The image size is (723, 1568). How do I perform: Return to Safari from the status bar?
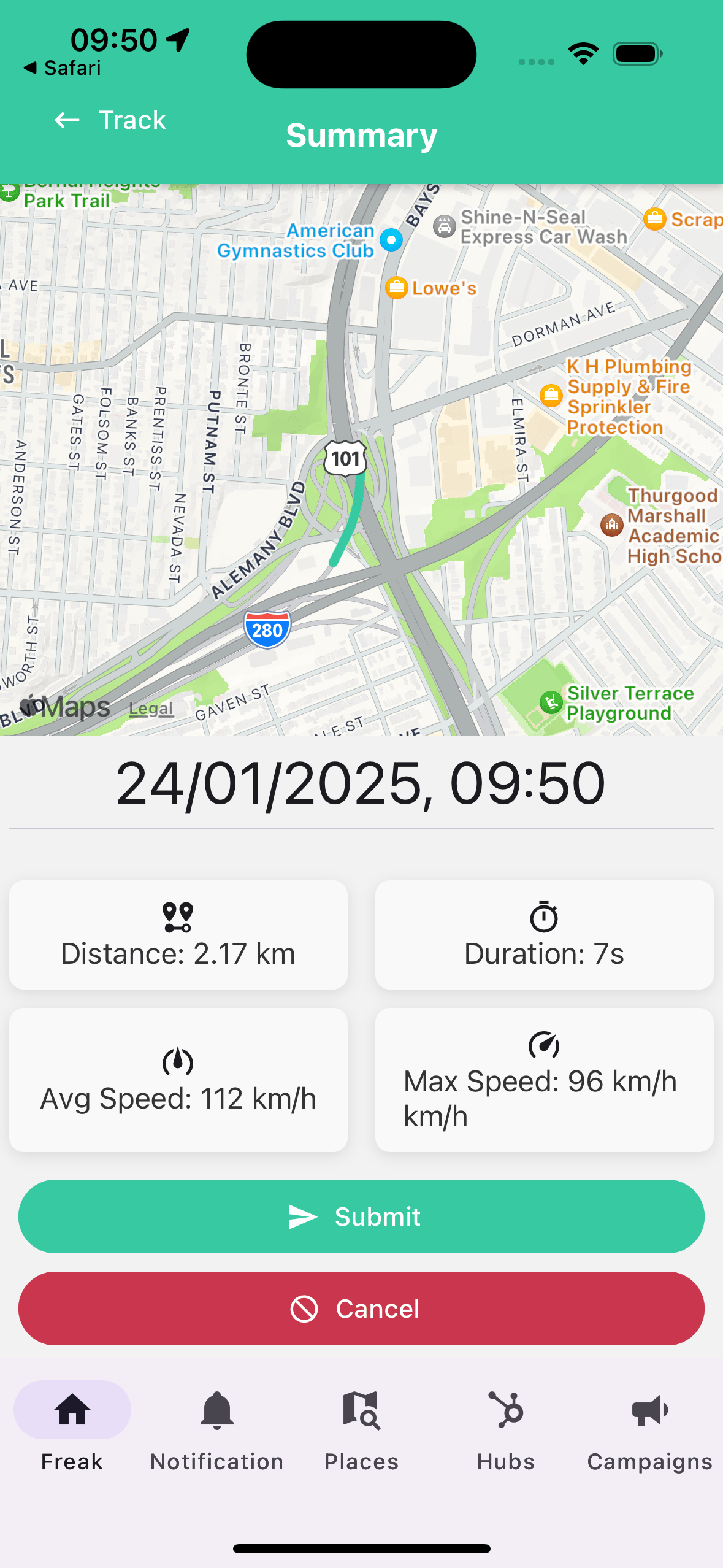(x=63, y=67)
